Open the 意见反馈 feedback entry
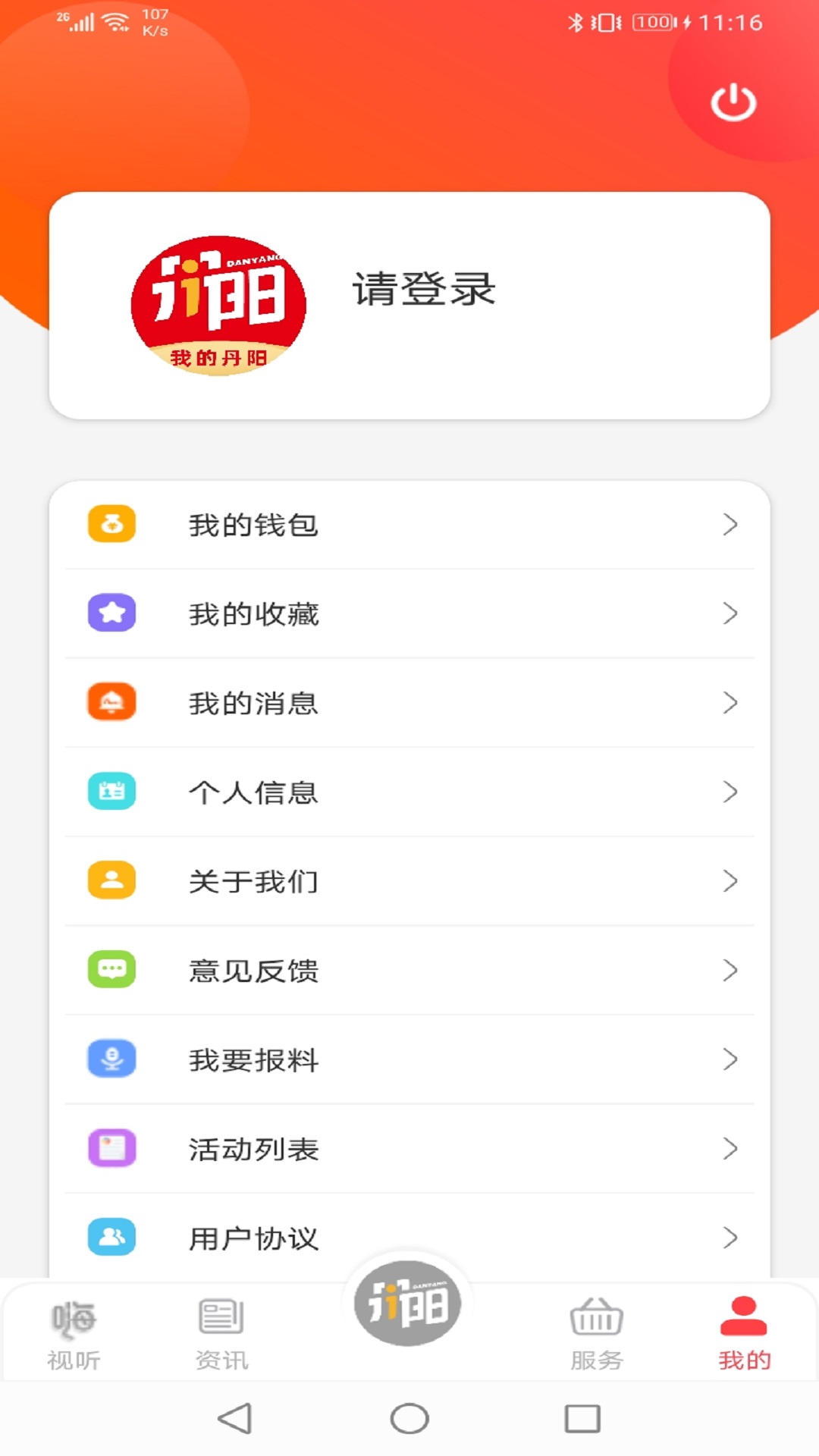 254,971
